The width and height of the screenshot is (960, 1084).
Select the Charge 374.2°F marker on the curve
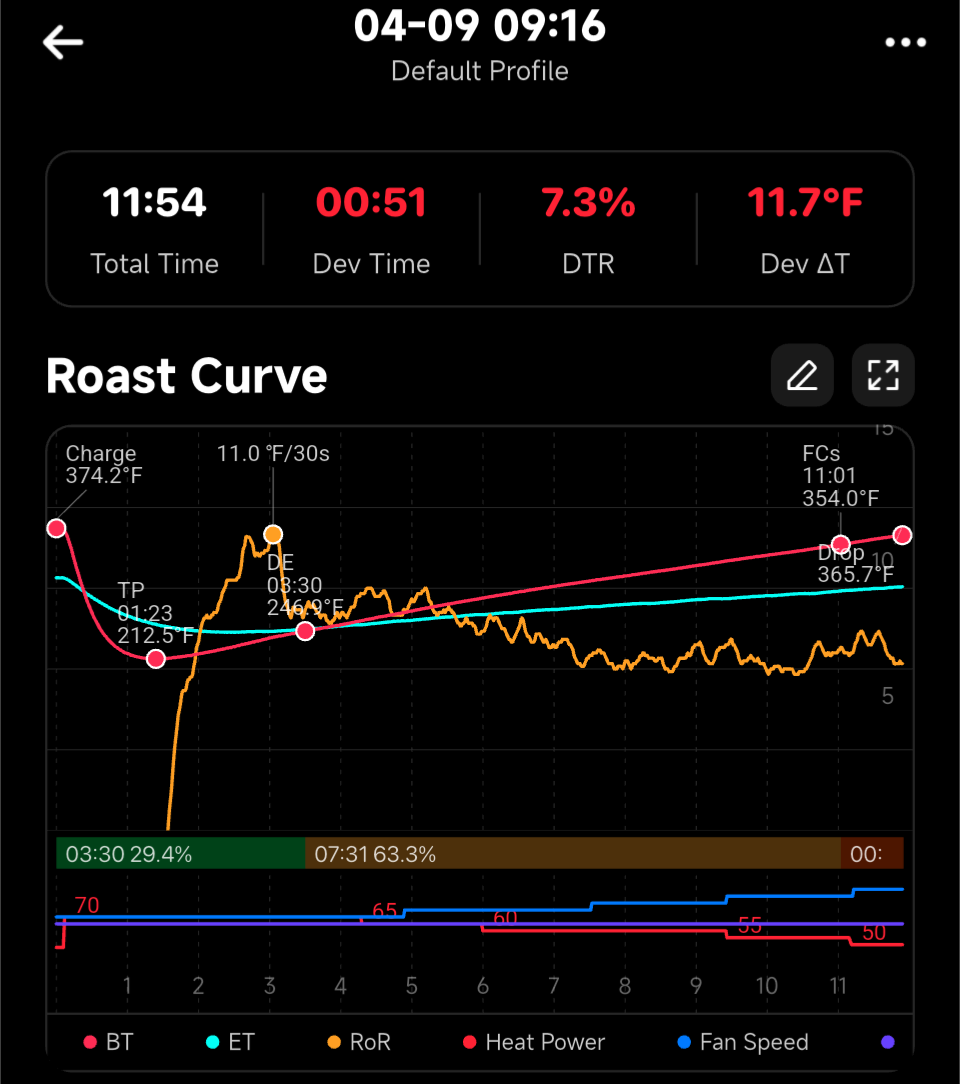(x=57, y=527)
